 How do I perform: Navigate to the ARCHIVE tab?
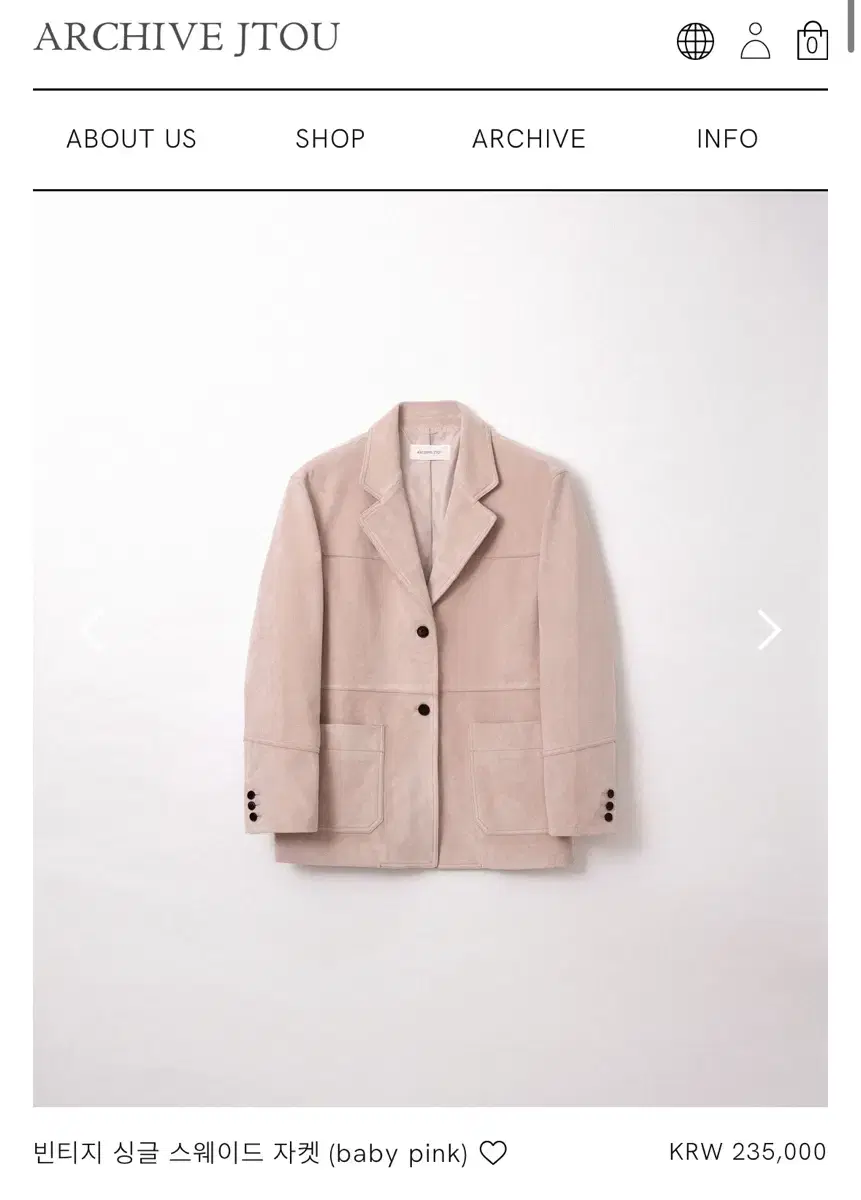pyautogui.click(x=529, y=139)
